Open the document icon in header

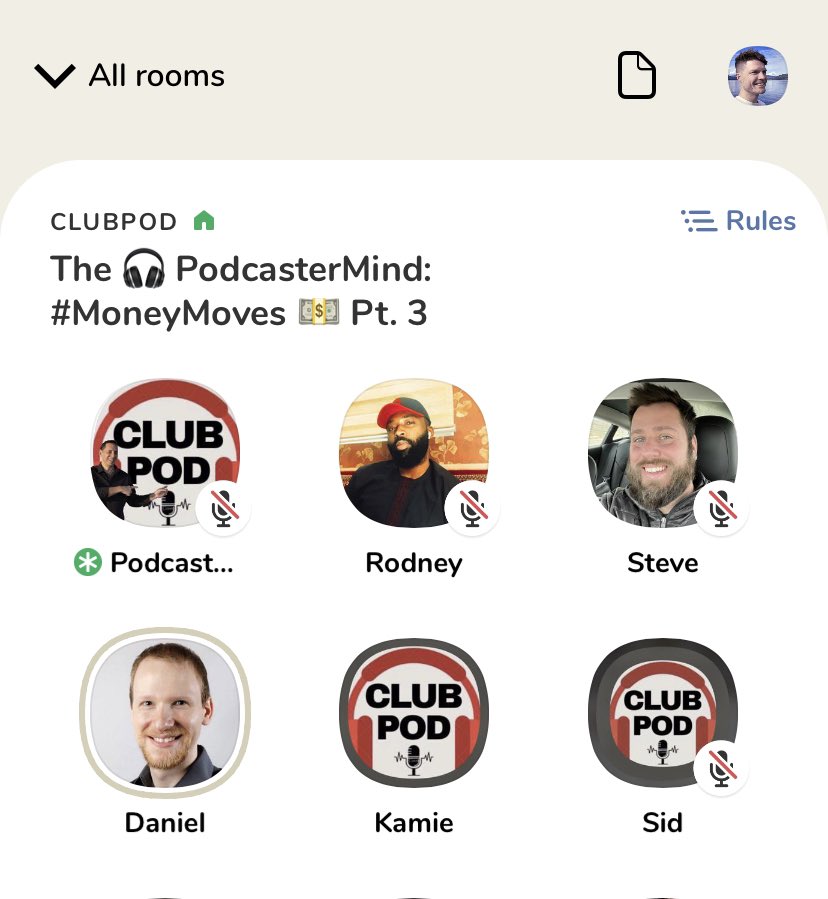(x=637, y=76)
